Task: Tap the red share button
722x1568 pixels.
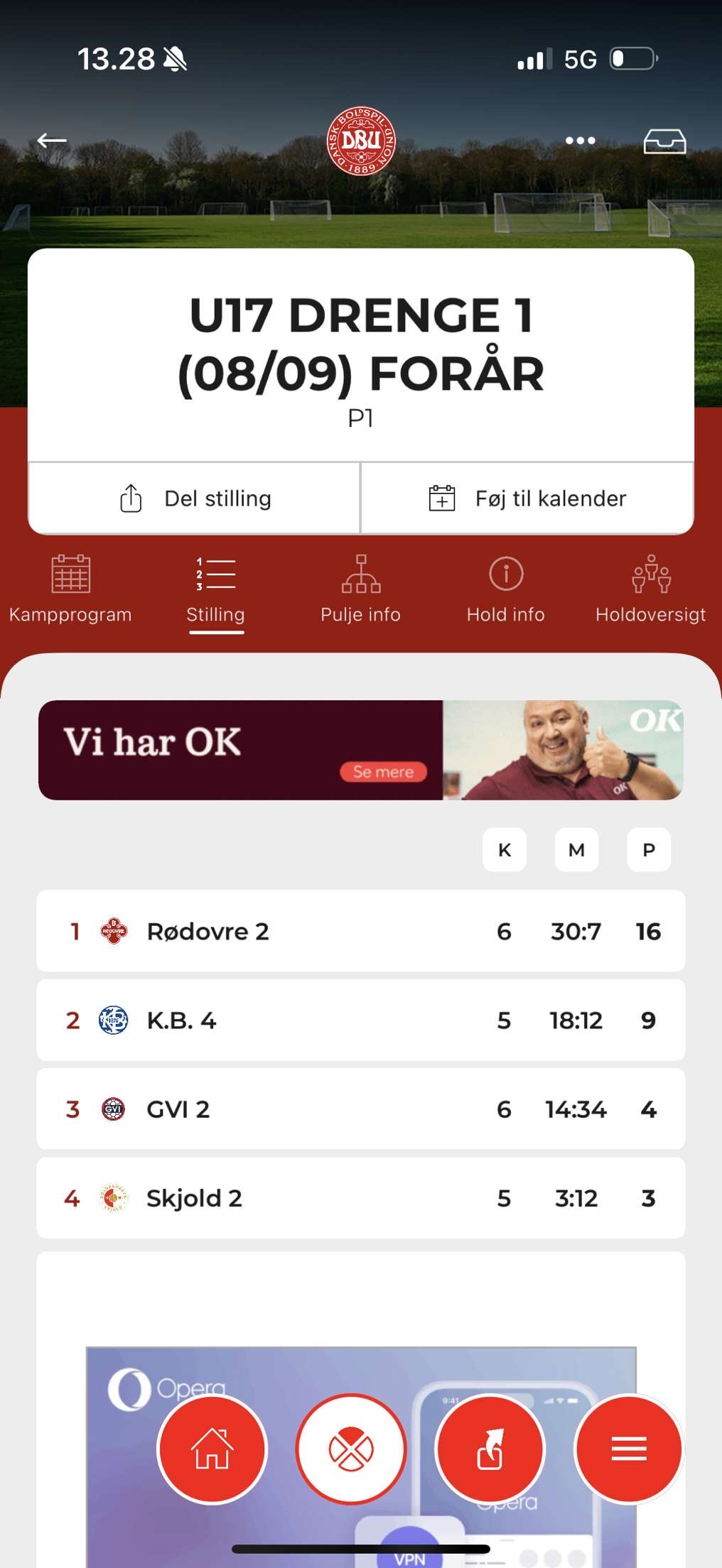Action: (x=490, y=1449)
